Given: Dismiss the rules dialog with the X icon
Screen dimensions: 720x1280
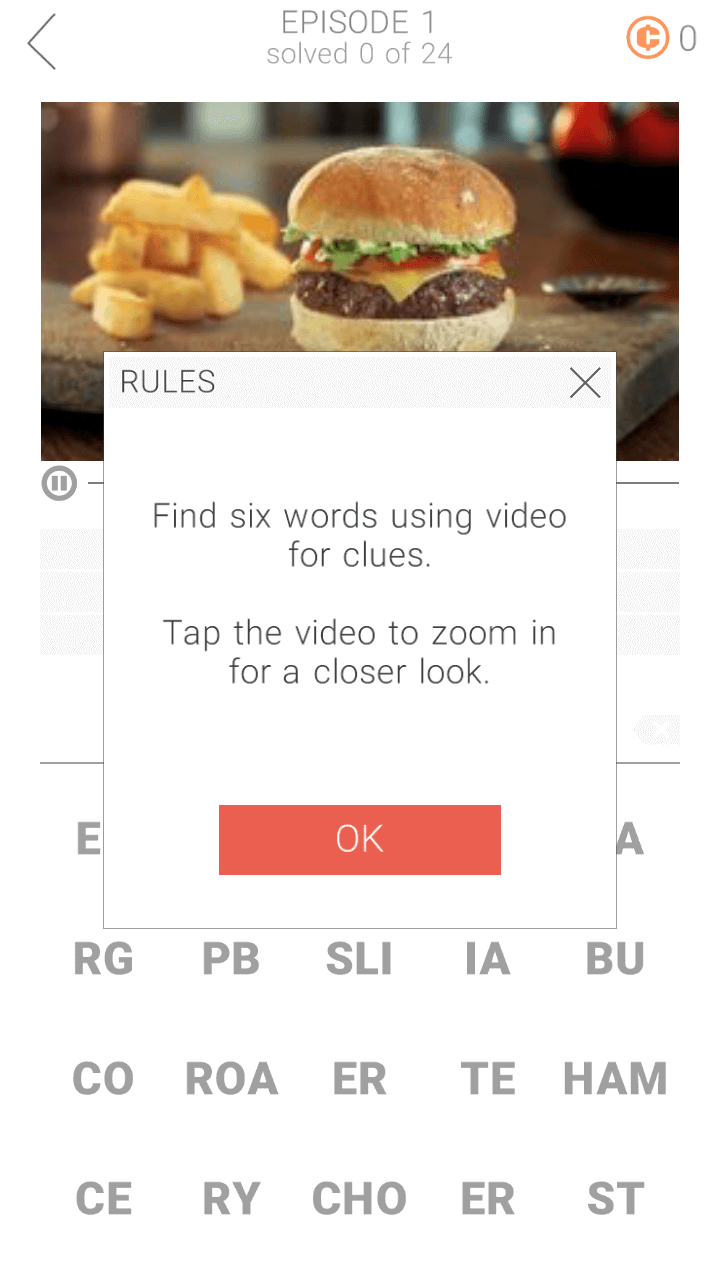Looking at the screenshot, I should [x=585, y=382].
